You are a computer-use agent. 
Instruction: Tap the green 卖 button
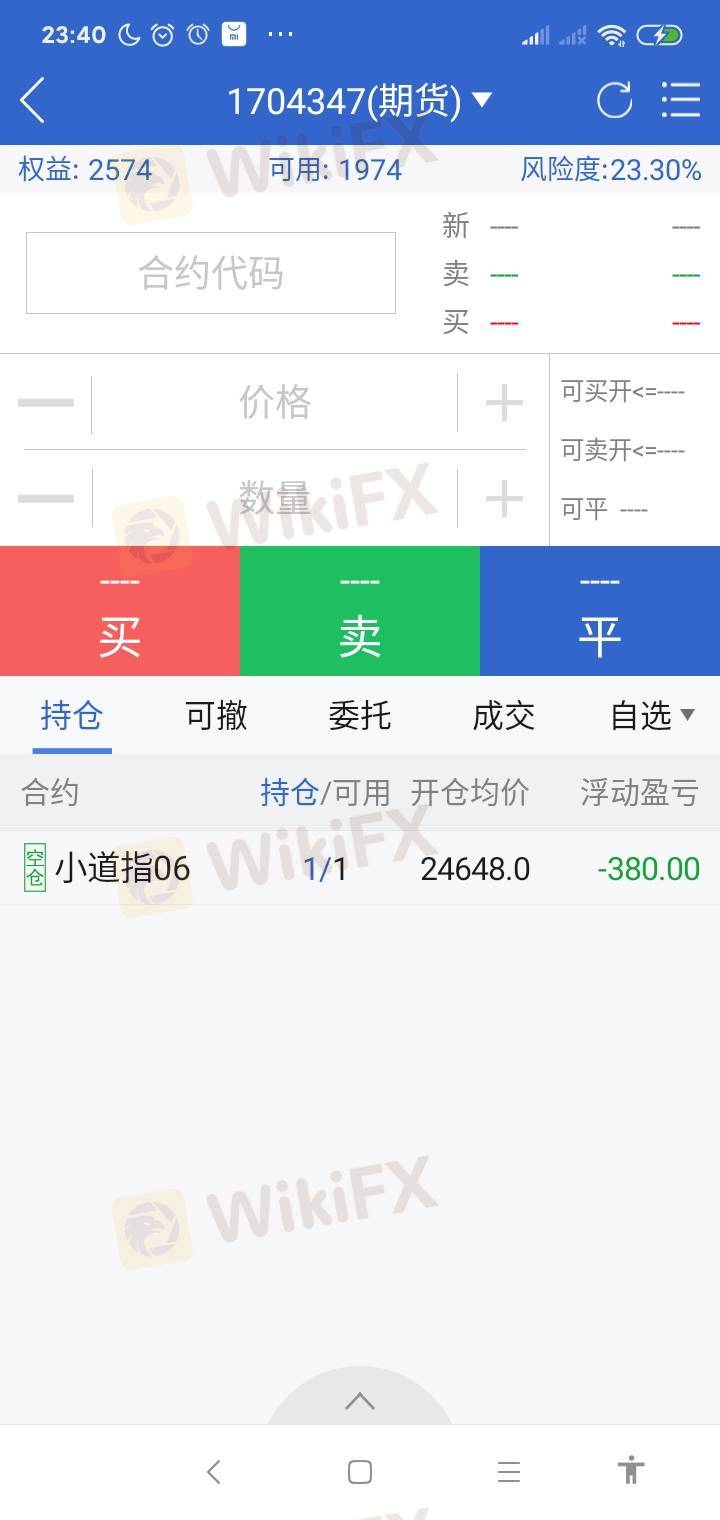(360, 612)
